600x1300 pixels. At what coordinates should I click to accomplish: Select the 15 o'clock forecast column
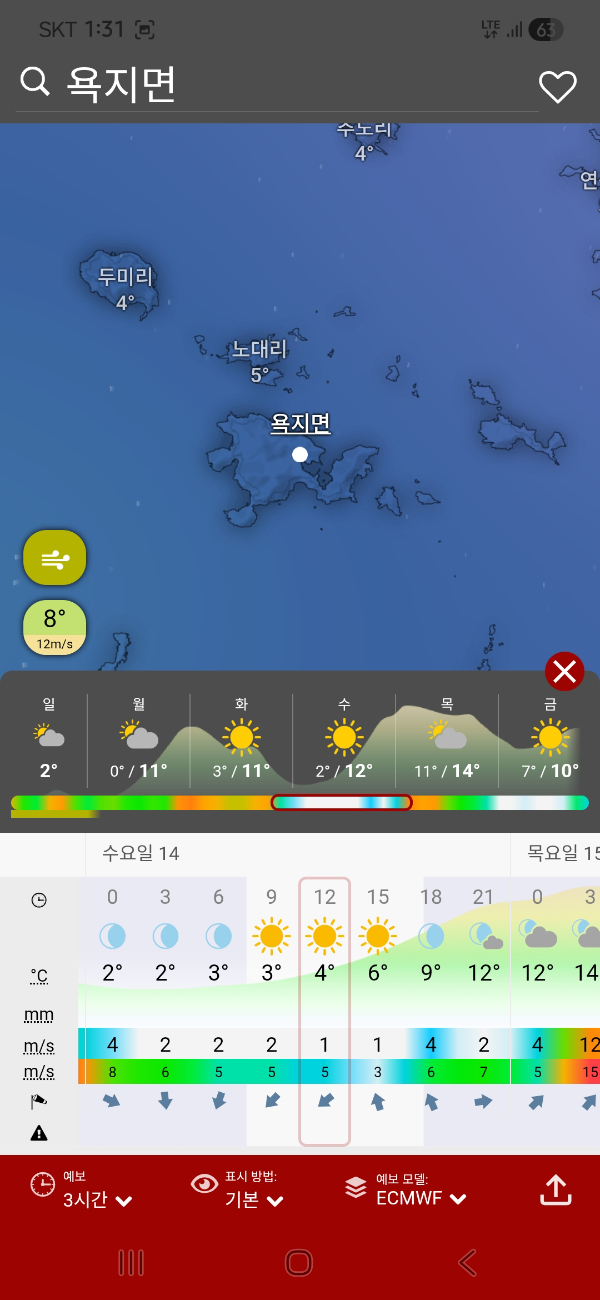pyautogui.click(x=378, y=1010)
